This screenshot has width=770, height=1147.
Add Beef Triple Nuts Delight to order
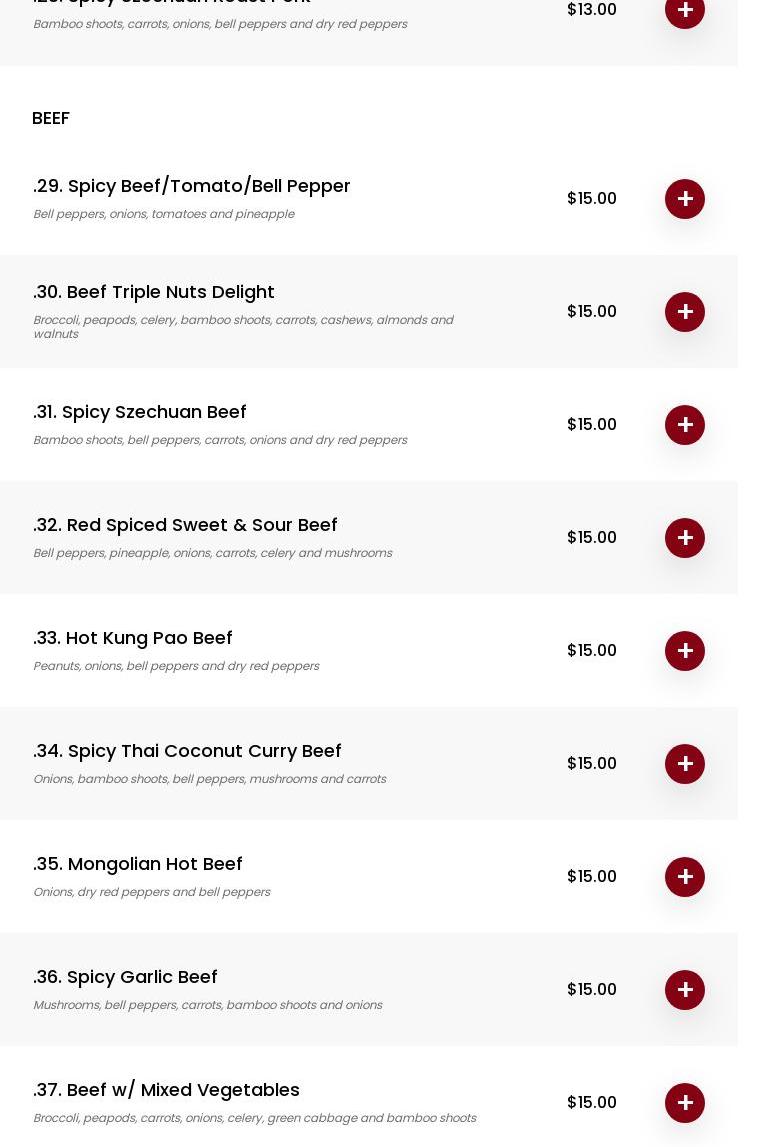pyautogui.click(x=685, y=312)
